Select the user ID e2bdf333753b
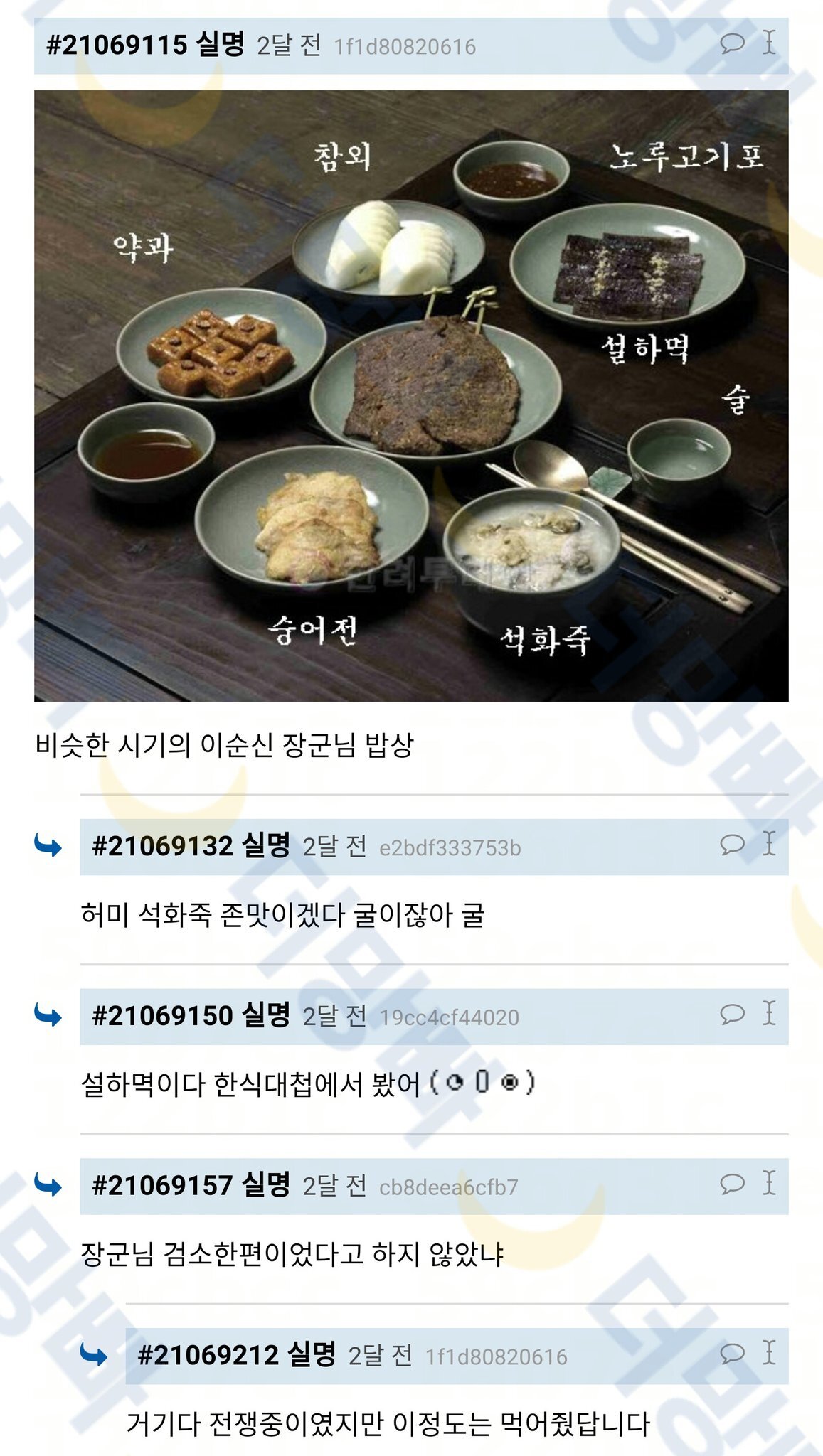This screenshot has height=1456, width=823. click(453, 846)
